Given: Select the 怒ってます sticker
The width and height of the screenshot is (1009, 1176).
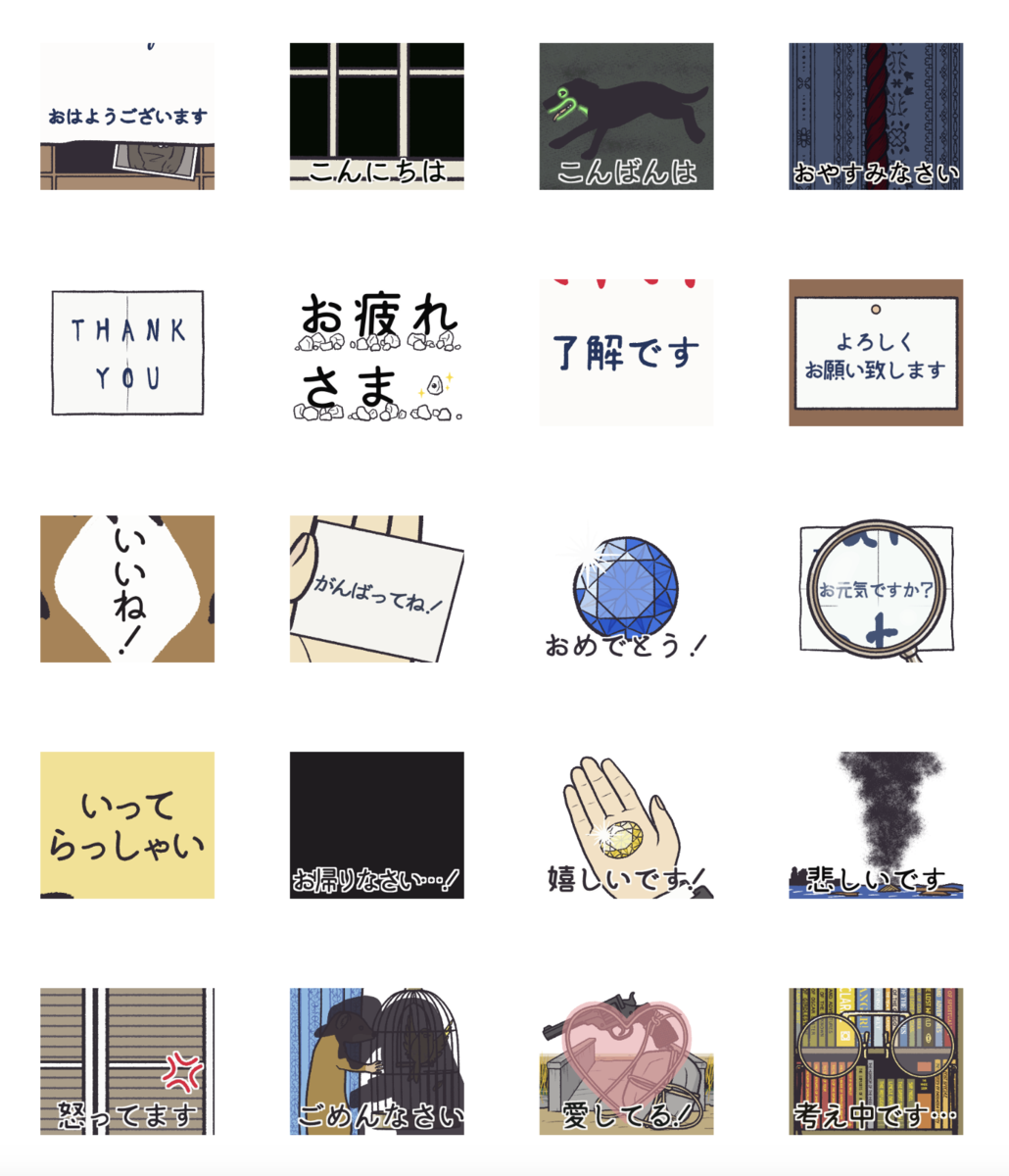Looking at the screenshot, I should pos(127,1061).
